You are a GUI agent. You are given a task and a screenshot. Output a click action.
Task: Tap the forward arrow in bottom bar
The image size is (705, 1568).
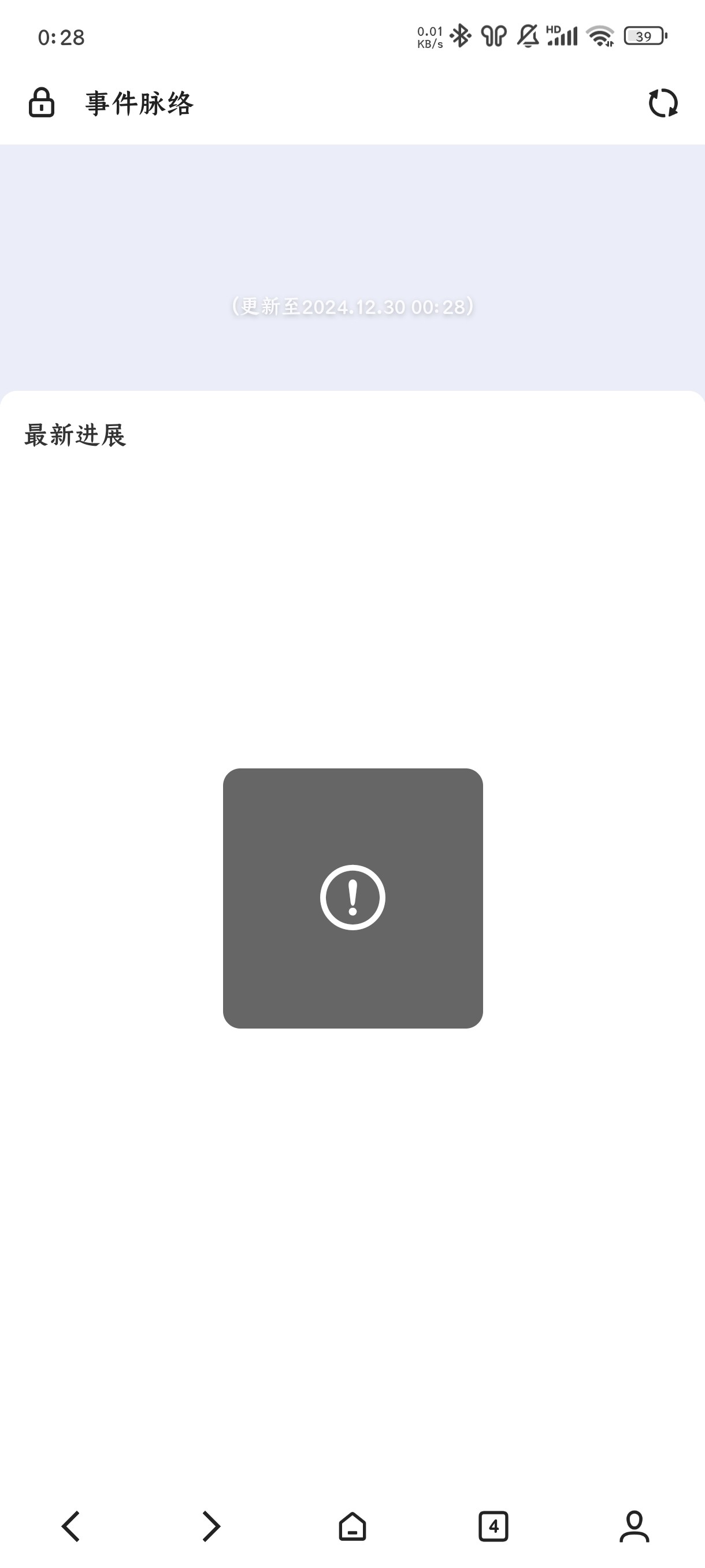click(211, 1526)
